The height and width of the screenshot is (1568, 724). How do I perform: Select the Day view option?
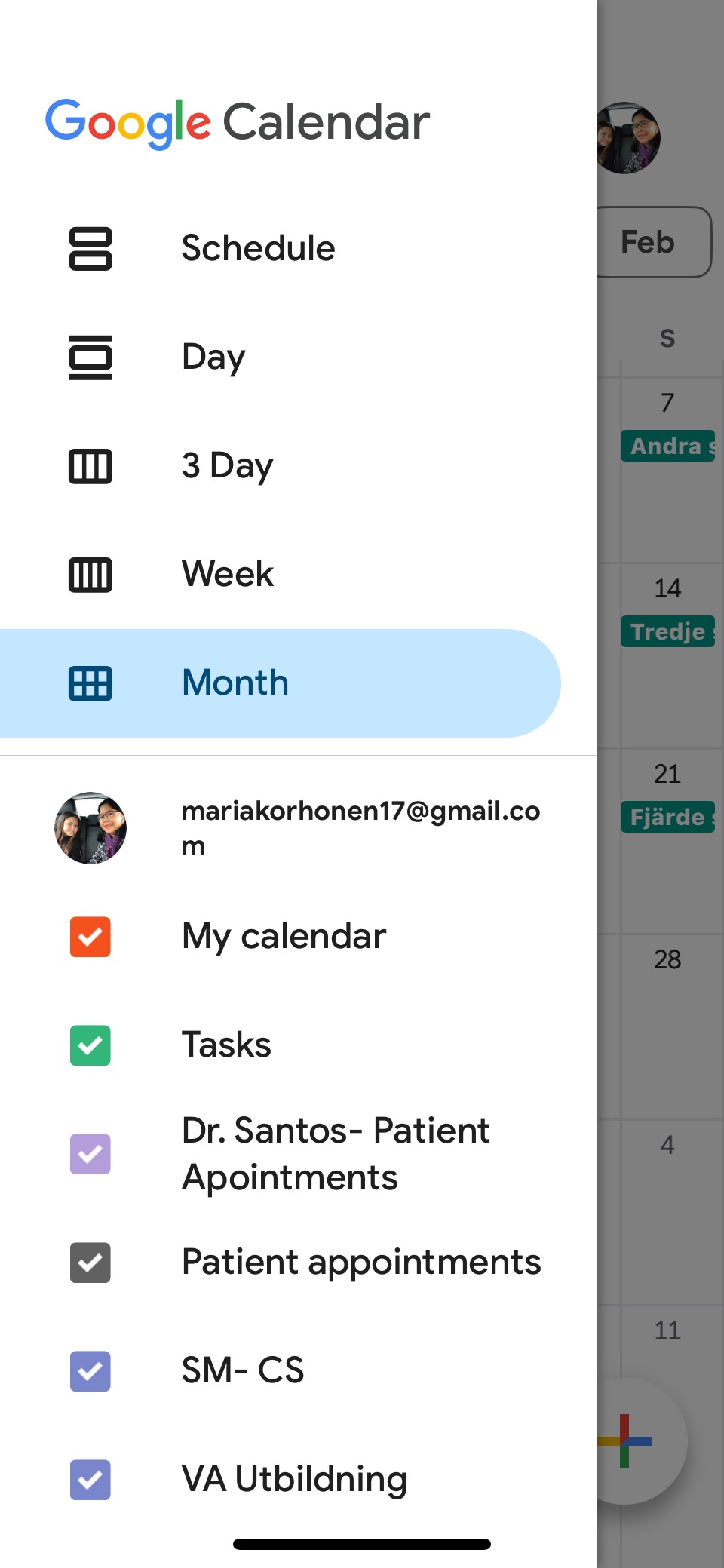pos(213,357)
